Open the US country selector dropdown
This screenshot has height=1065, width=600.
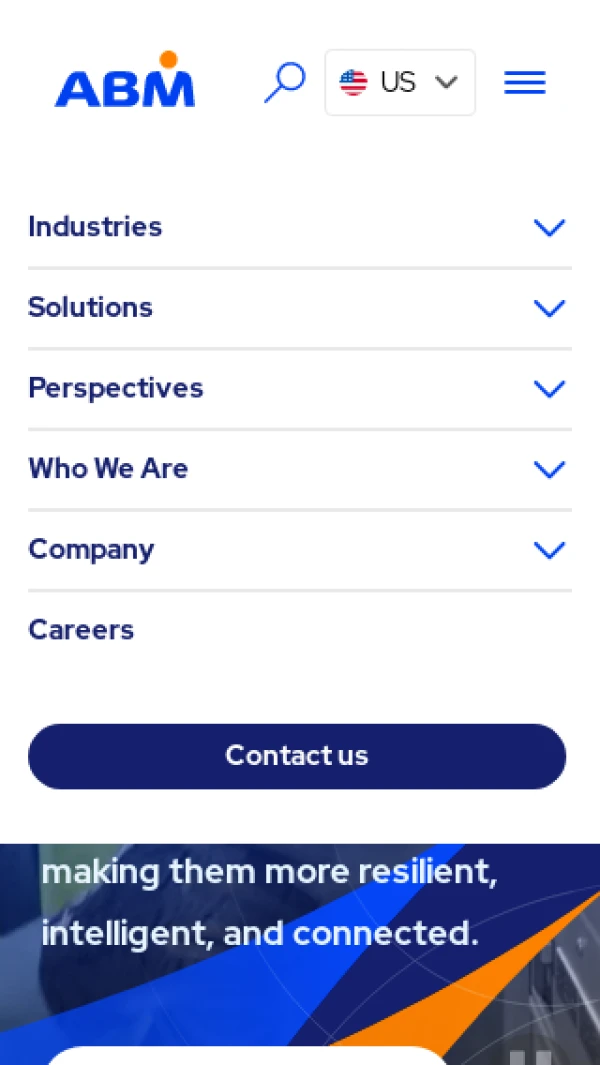[x=400, y=82]
